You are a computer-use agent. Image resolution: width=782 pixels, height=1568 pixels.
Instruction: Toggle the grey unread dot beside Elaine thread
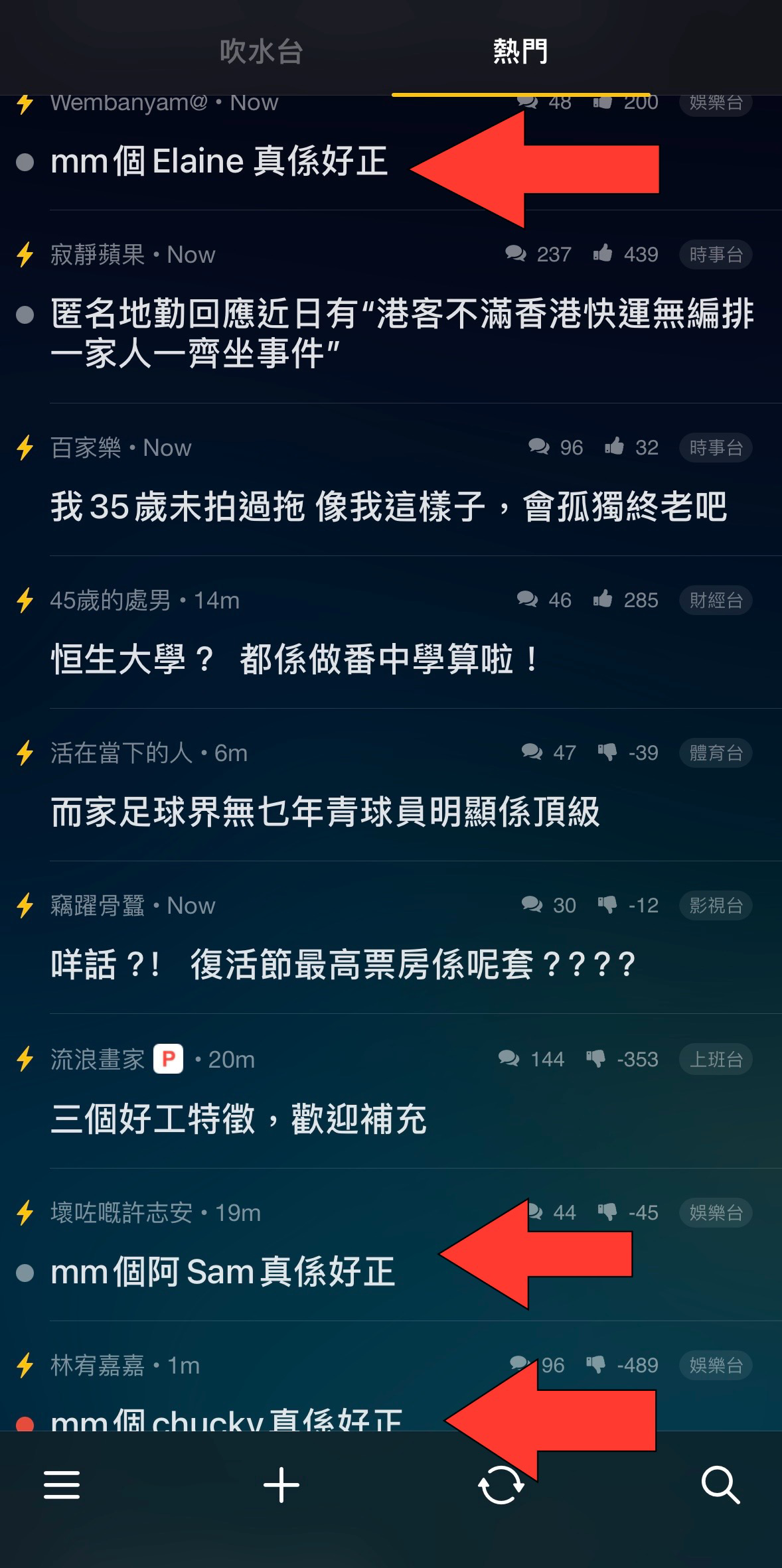point(25,161)
